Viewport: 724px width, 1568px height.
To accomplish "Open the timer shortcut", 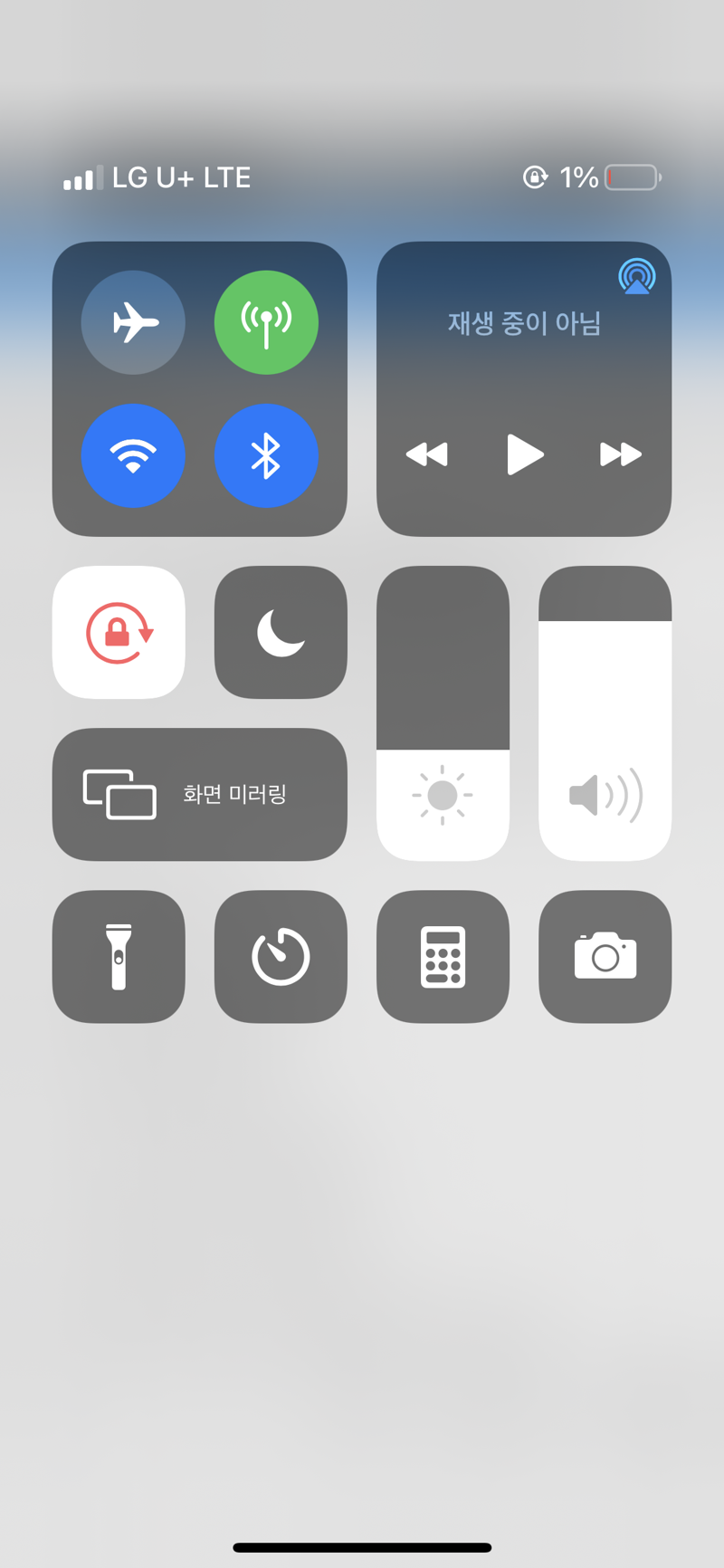I will pyautogui.click(x=281, y=956).
